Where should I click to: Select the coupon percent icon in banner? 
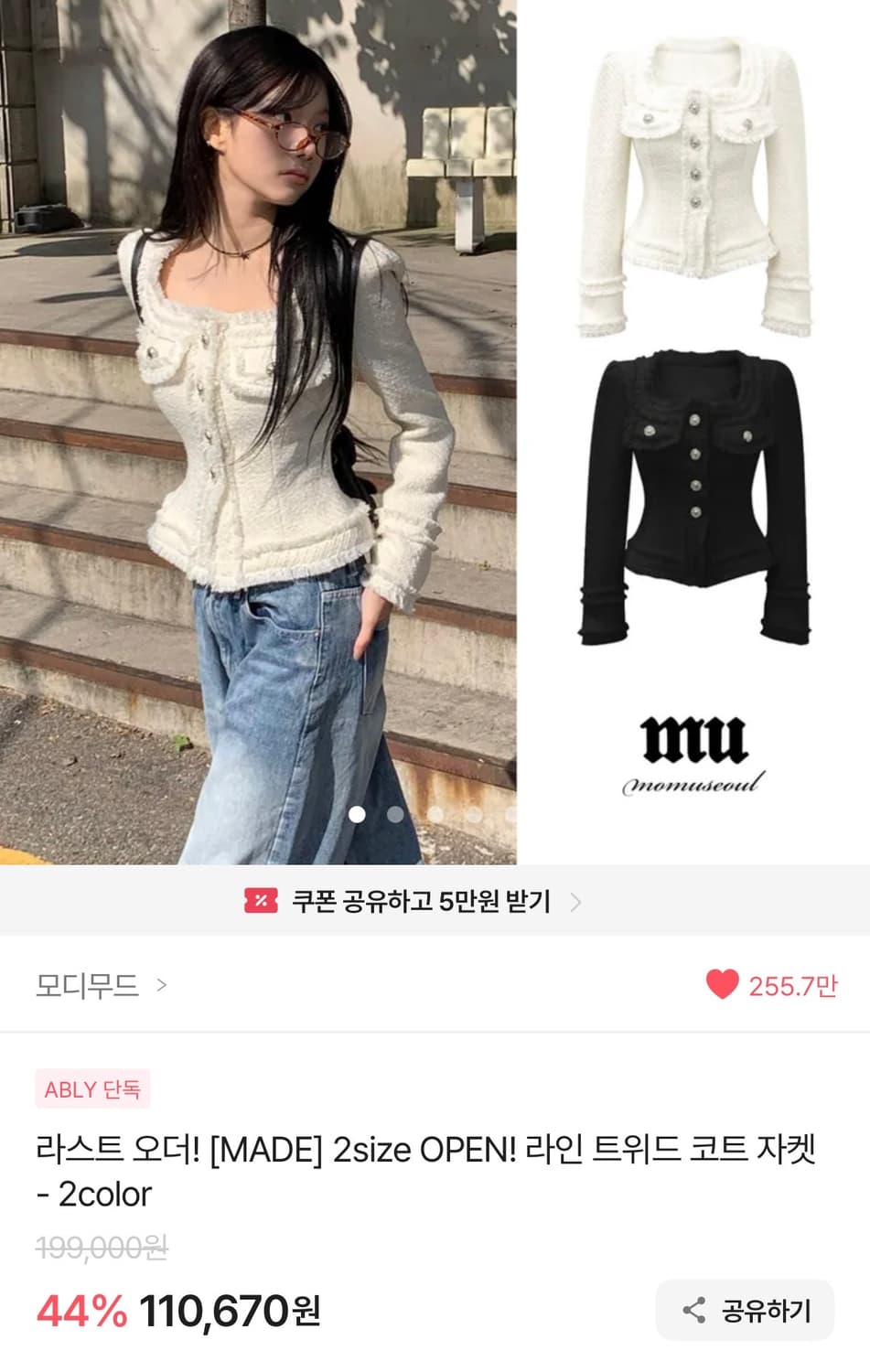pyautogui.click(x=263, y=901)
